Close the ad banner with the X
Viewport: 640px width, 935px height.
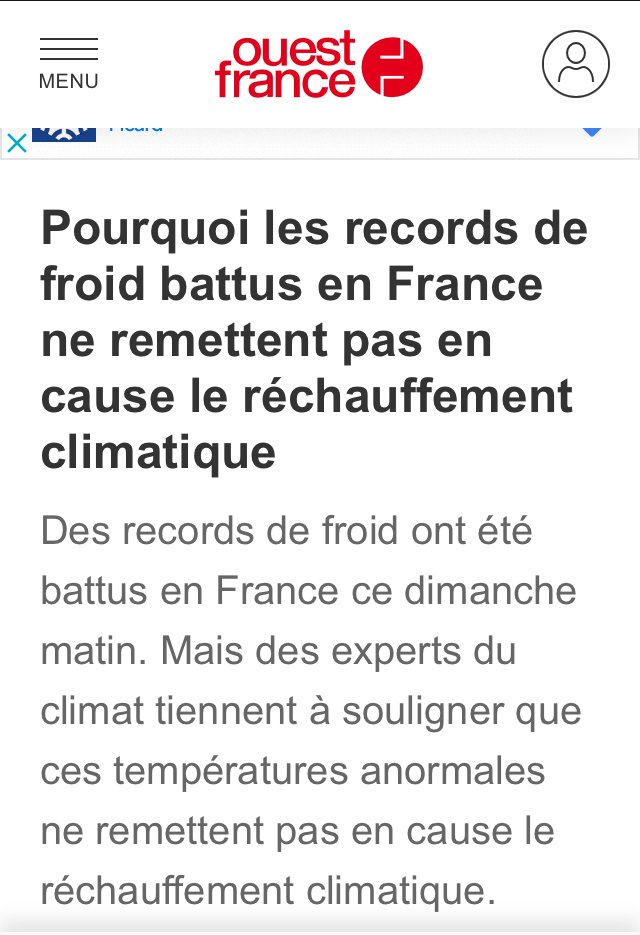(x=16, y=142)
